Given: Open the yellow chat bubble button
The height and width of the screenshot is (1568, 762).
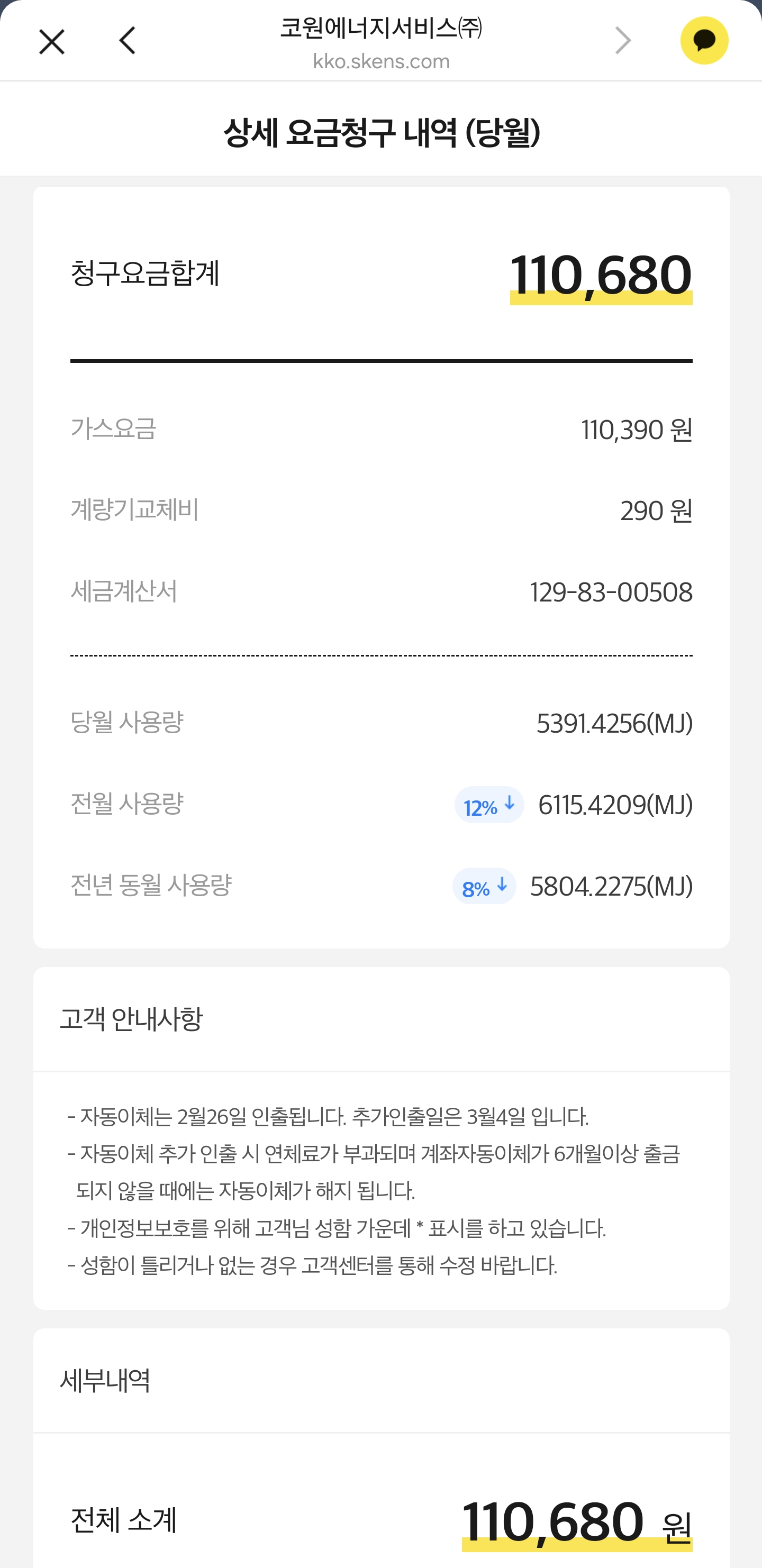Looking at the screenshot, I should (x=704, y=41).
